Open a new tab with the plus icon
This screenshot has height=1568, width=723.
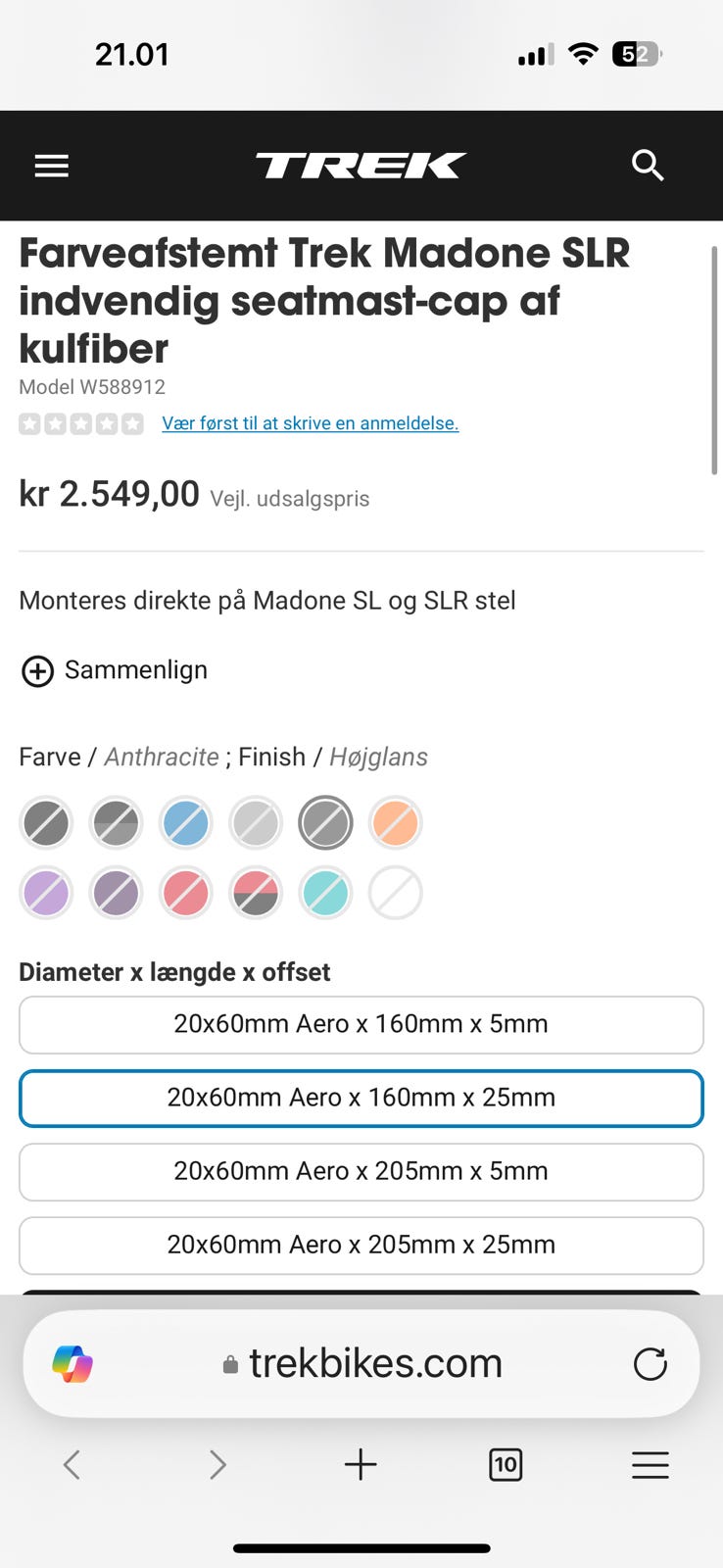pyautogui.click(x=361, y=1464)
